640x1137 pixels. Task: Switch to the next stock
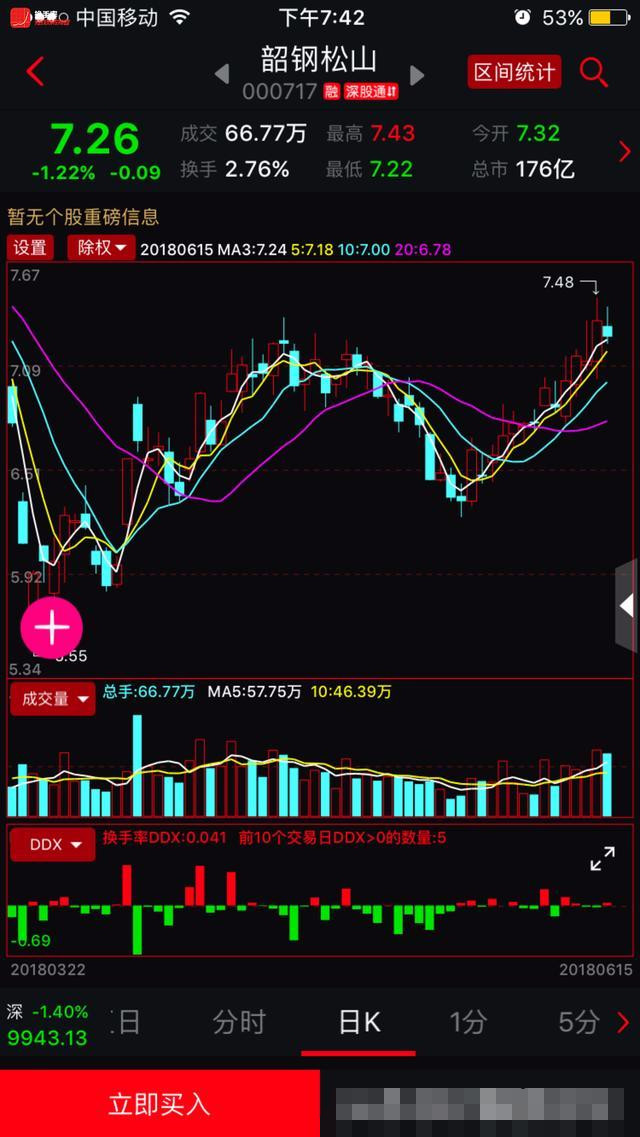click(417, 74)
